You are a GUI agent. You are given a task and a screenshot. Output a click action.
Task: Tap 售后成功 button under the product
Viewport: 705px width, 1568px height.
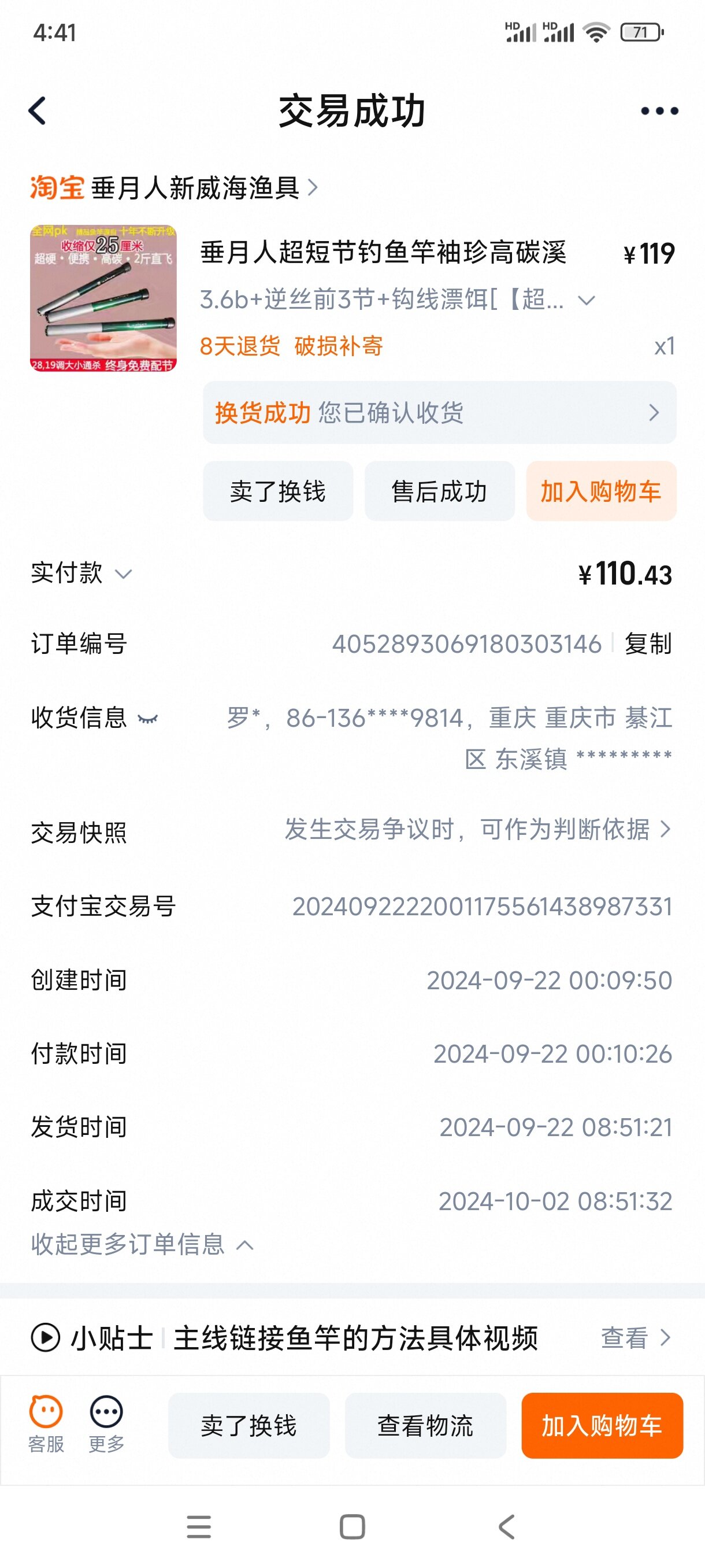tap(439, 491)
